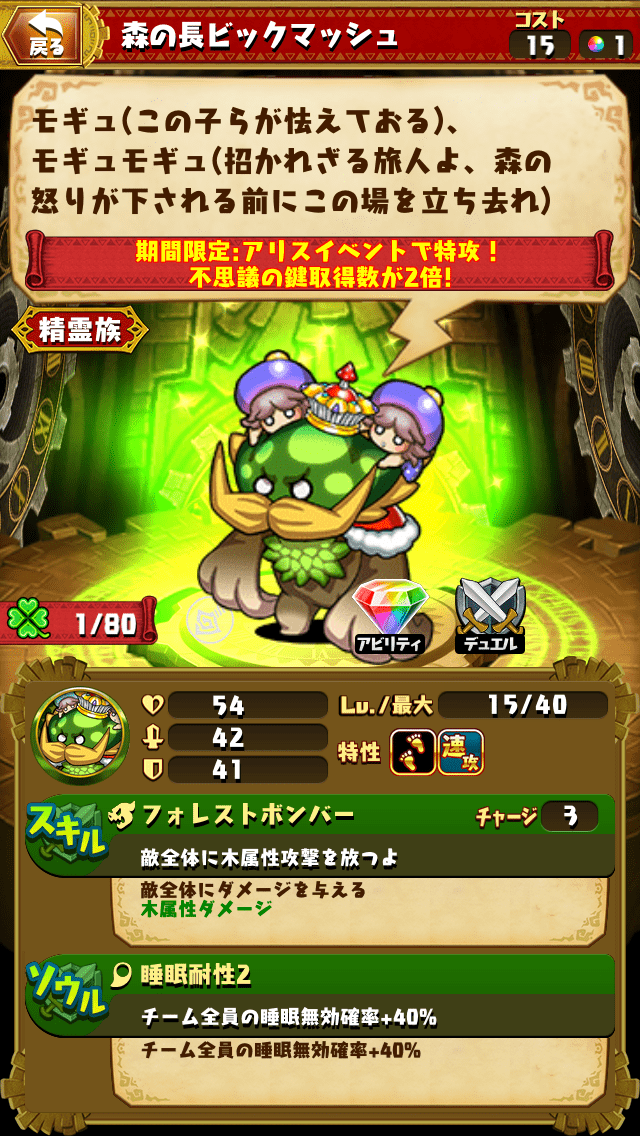640x1136 pixels.
Task: Tap the red アリスイベント limited-time banner
Action: coord(318,262)
